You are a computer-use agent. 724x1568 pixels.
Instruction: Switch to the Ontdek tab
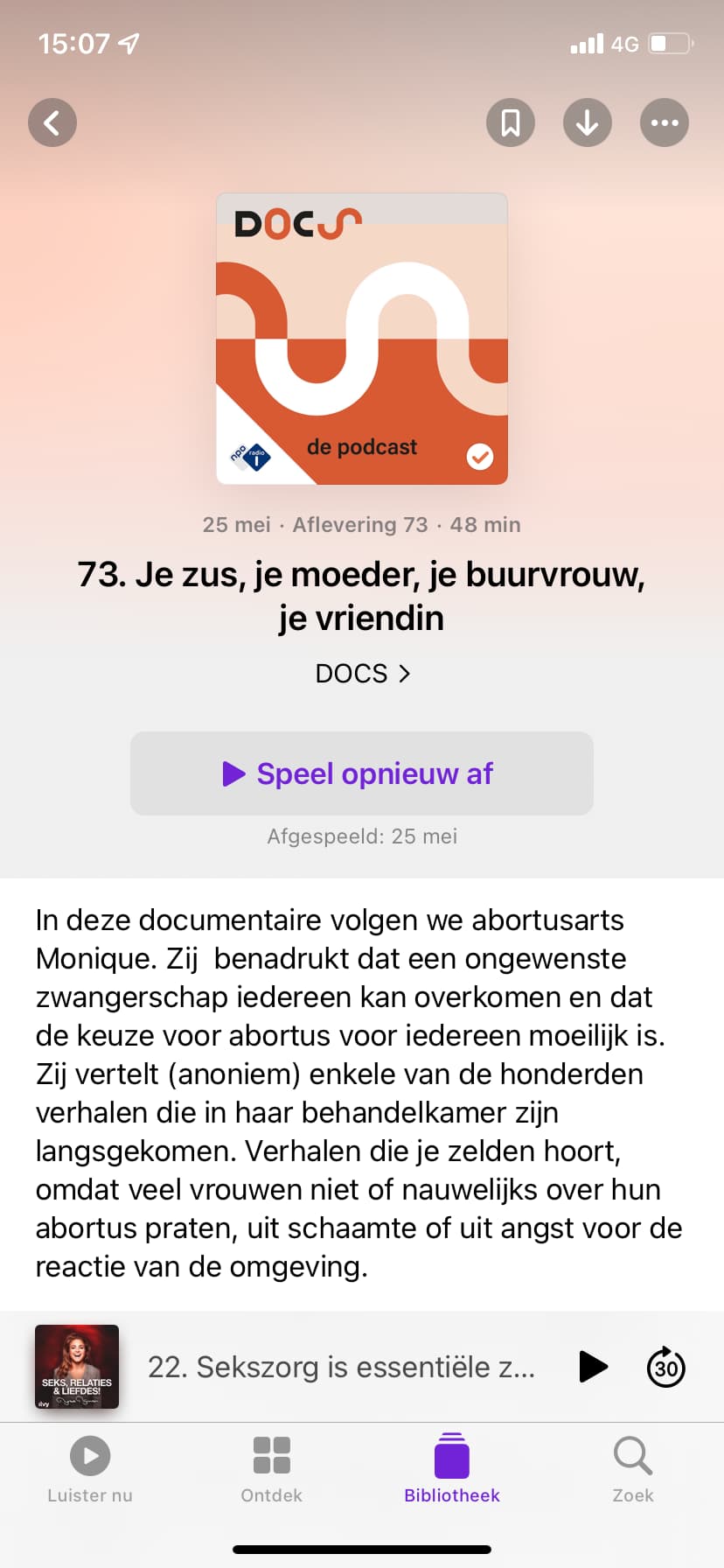click(272, 1470)
